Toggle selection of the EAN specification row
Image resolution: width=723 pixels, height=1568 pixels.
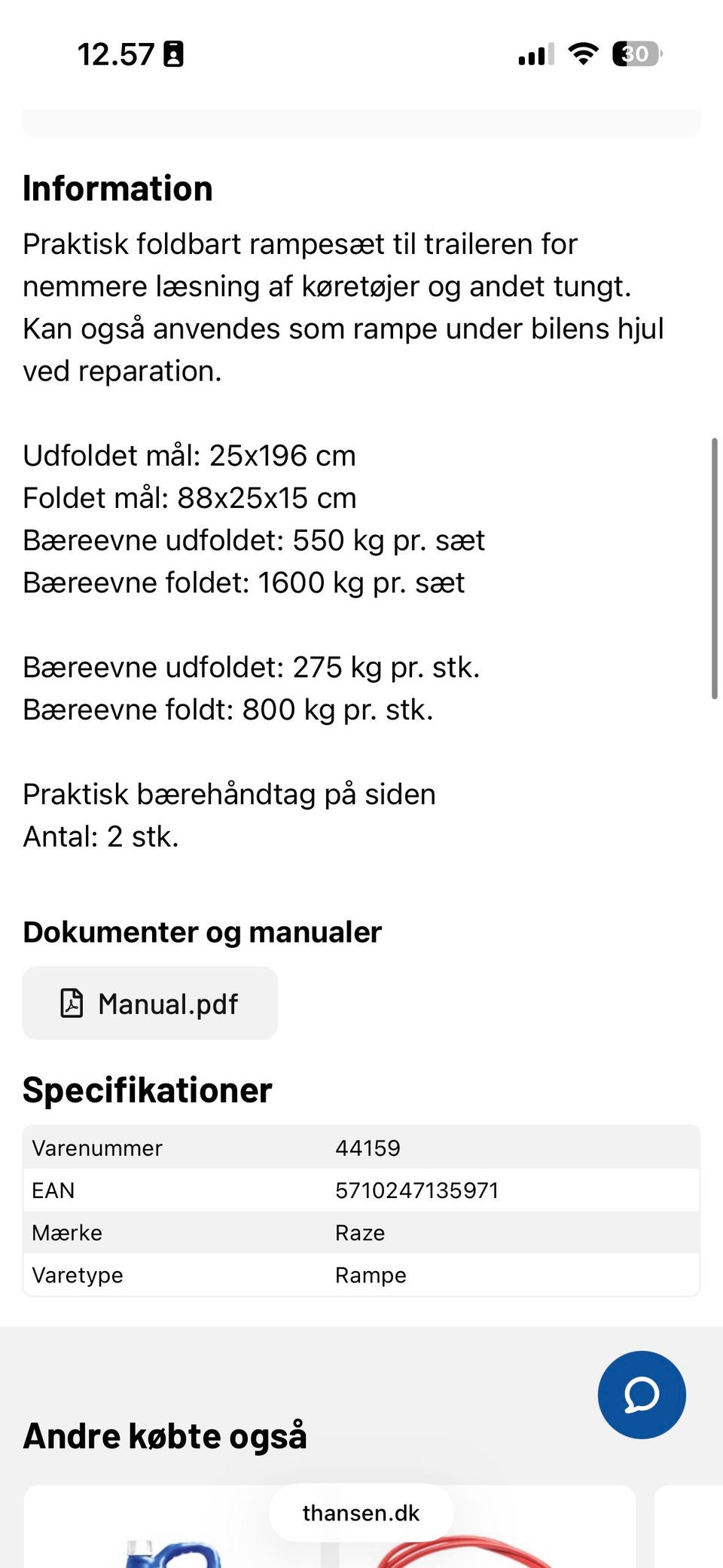361,1190
